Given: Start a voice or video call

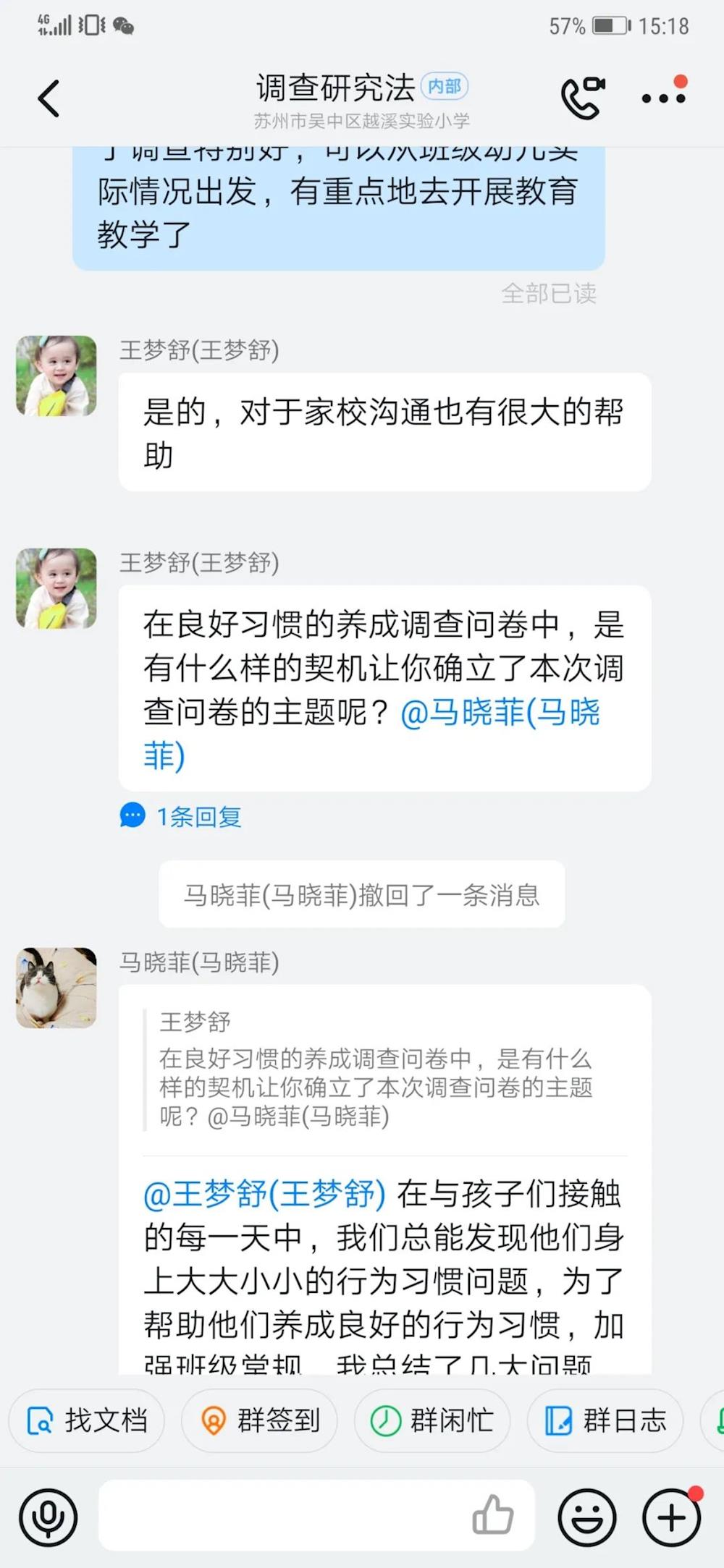Looking at the screenshot, I should click(582, 97).
